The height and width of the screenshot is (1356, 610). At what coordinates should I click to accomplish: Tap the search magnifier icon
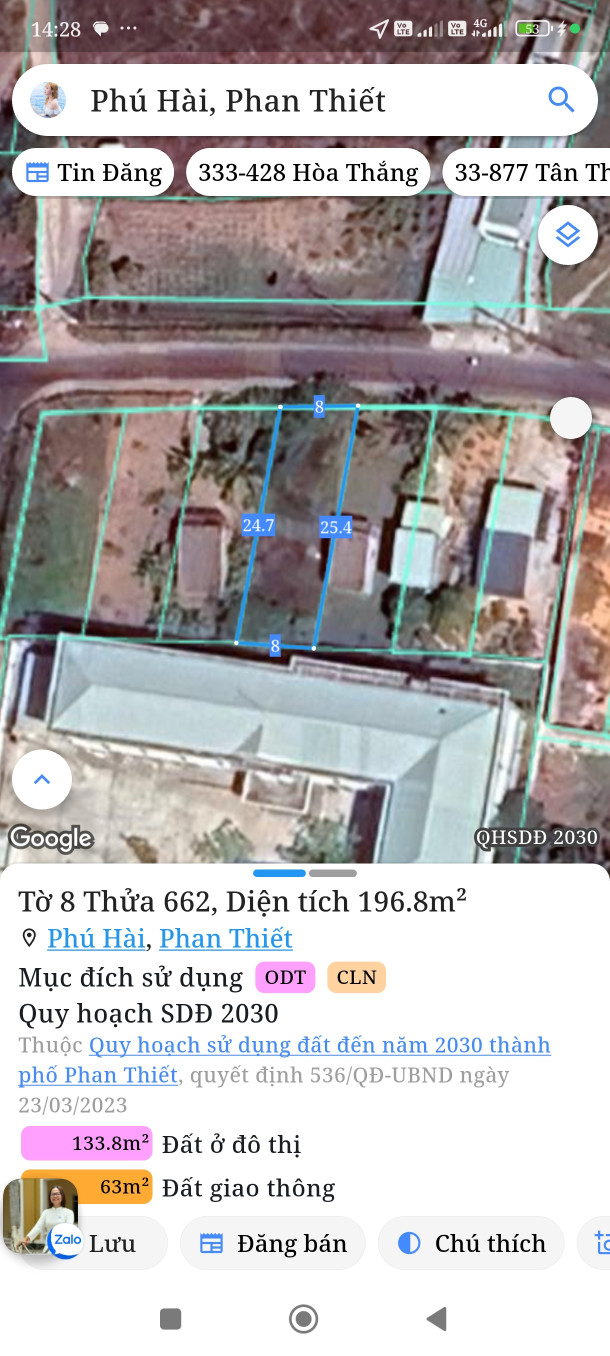pos(561,100)
